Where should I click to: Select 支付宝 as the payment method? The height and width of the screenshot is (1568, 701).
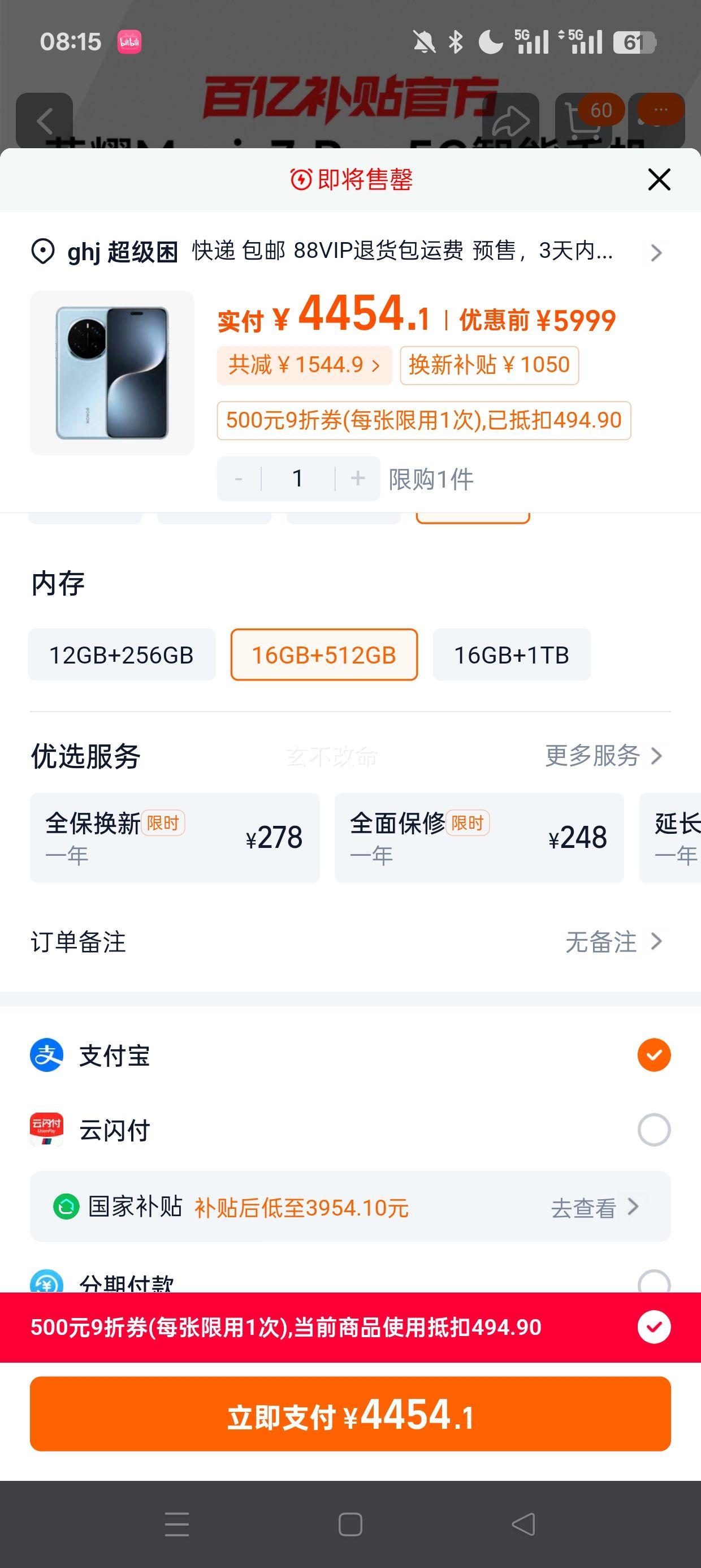[x=350, y=1055]
